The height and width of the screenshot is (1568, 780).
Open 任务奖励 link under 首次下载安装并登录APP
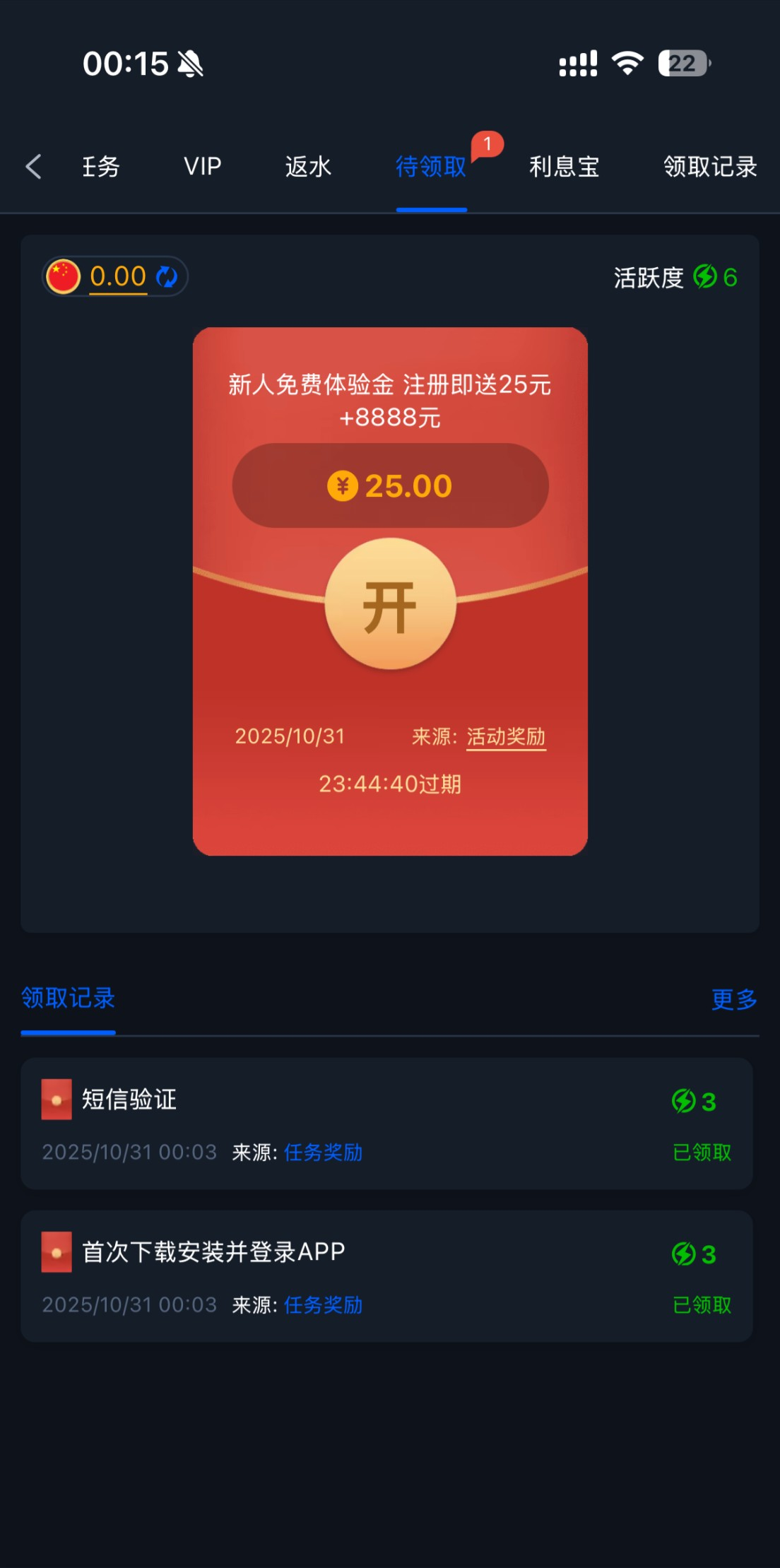(323, 1305)
